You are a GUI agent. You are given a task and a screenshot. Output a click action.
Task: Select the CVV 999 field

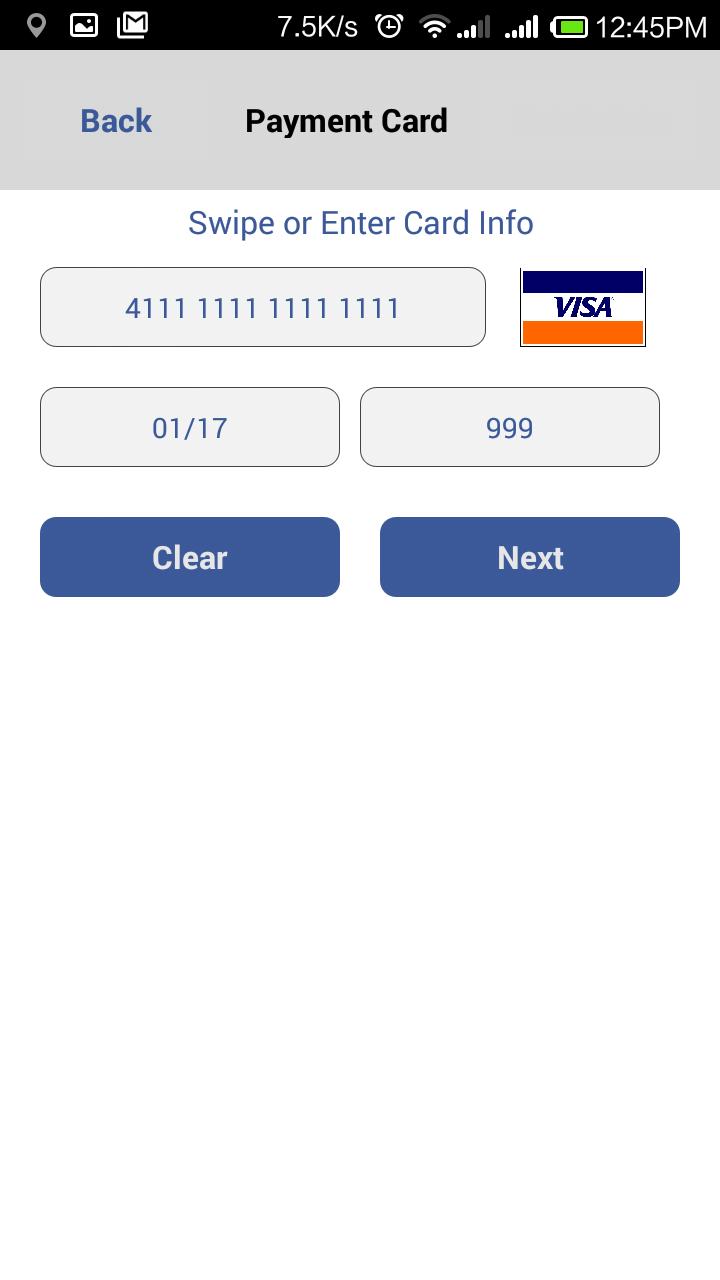pos(510,427)
